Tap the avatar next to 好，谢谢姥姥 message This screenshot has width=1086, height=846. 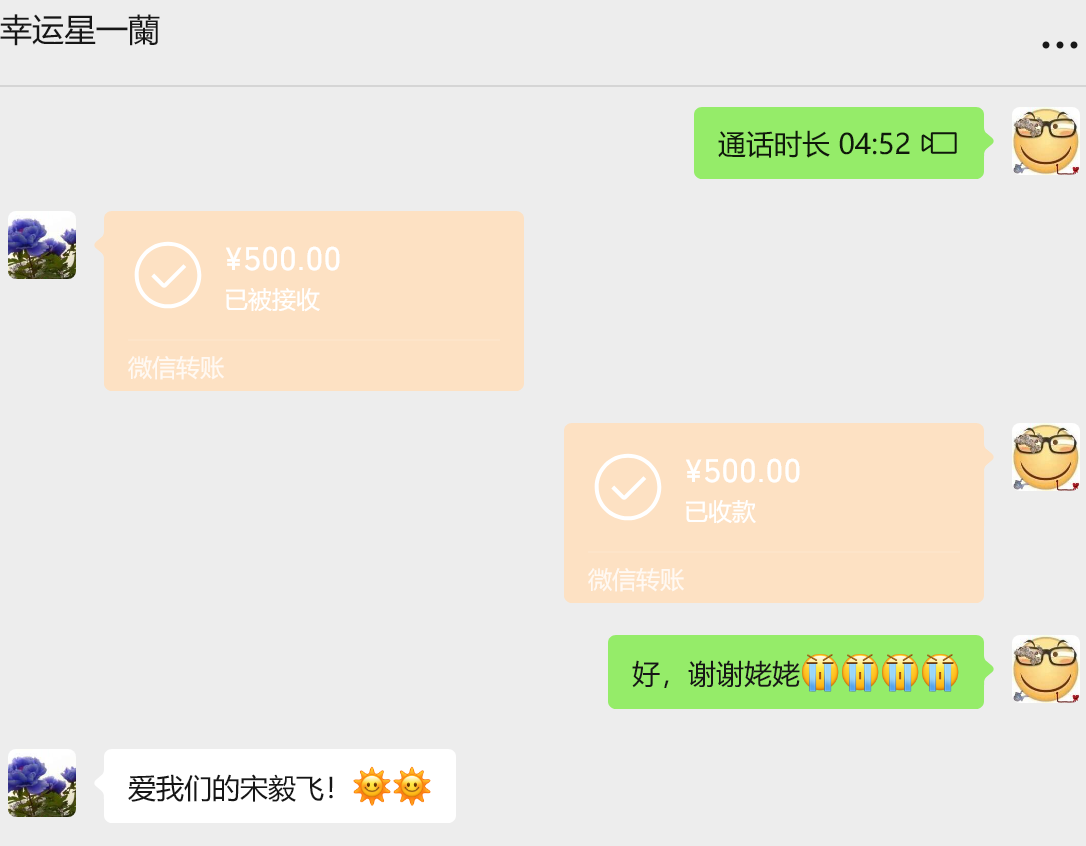coord(1045,669)
